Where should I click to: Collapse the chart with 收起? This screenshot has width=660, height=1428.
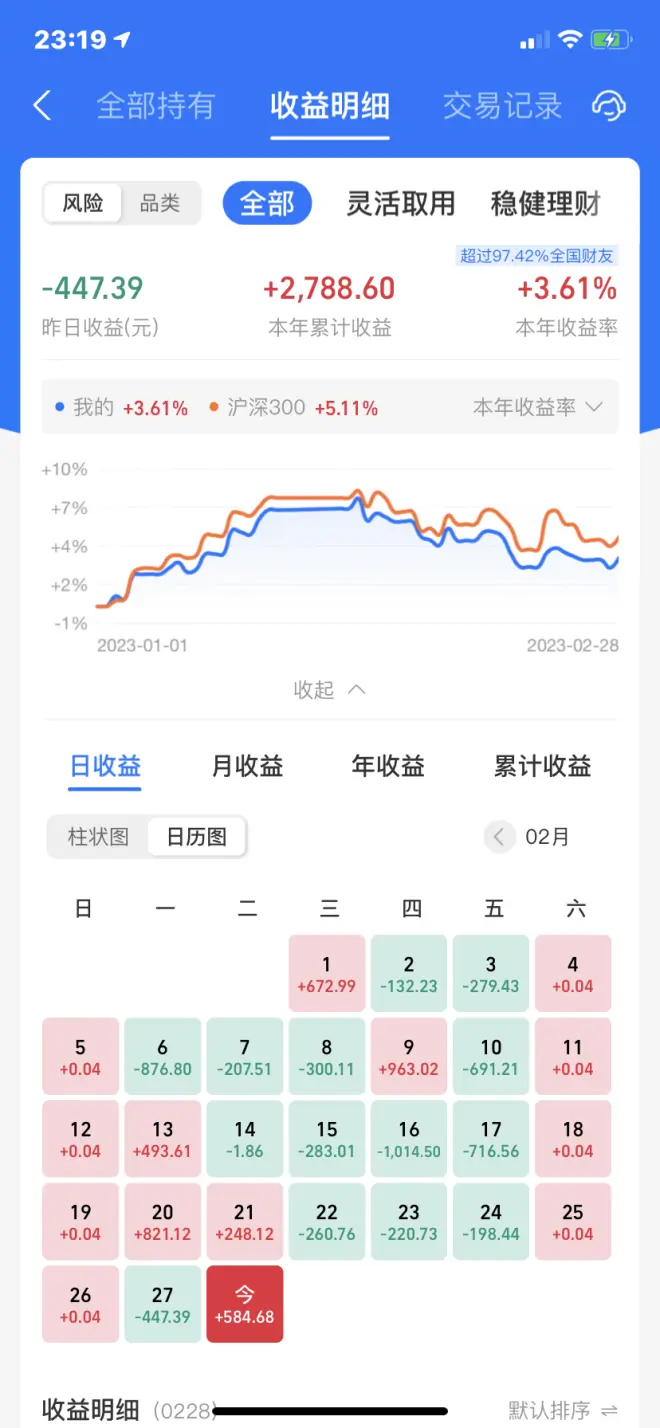click(x=329, y=690)
